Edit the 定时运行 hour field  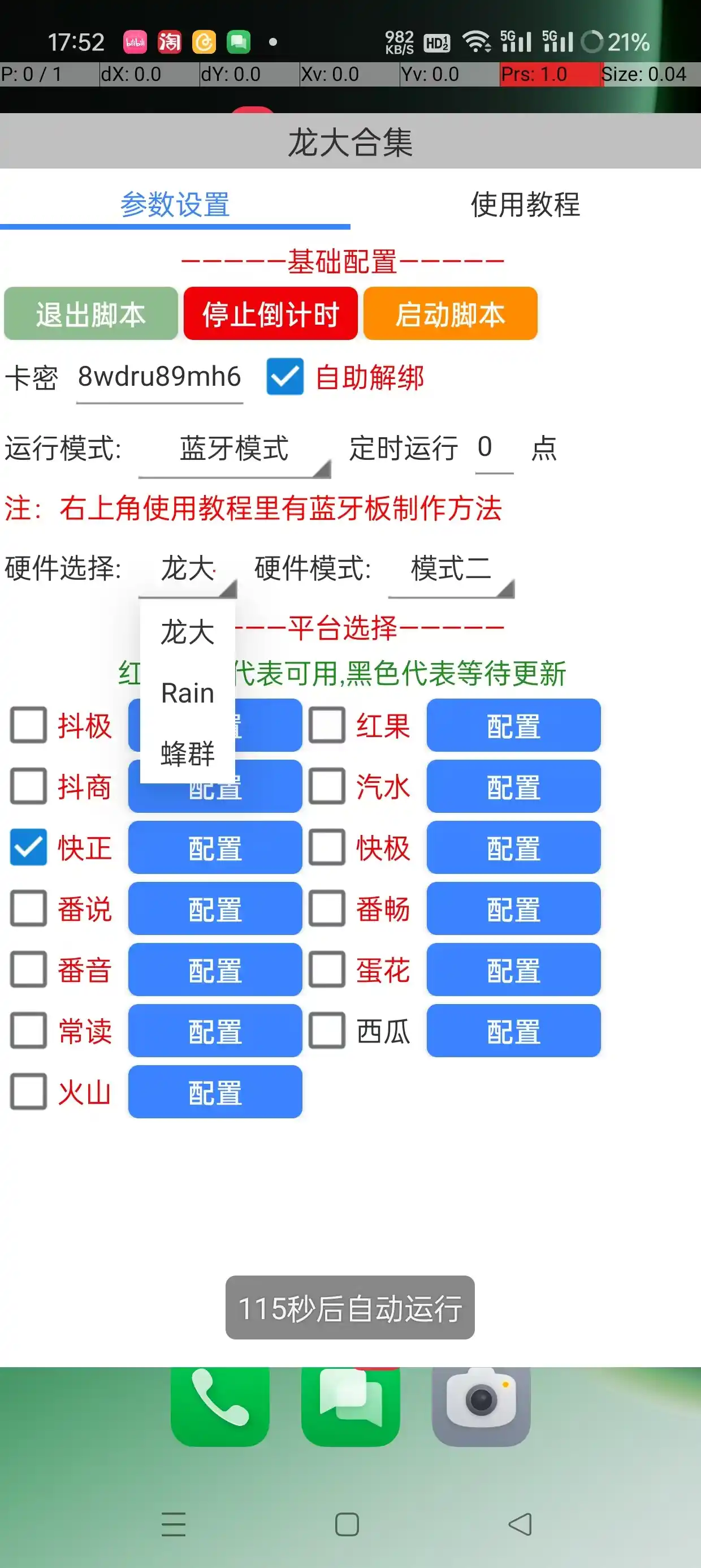[493, 448]
